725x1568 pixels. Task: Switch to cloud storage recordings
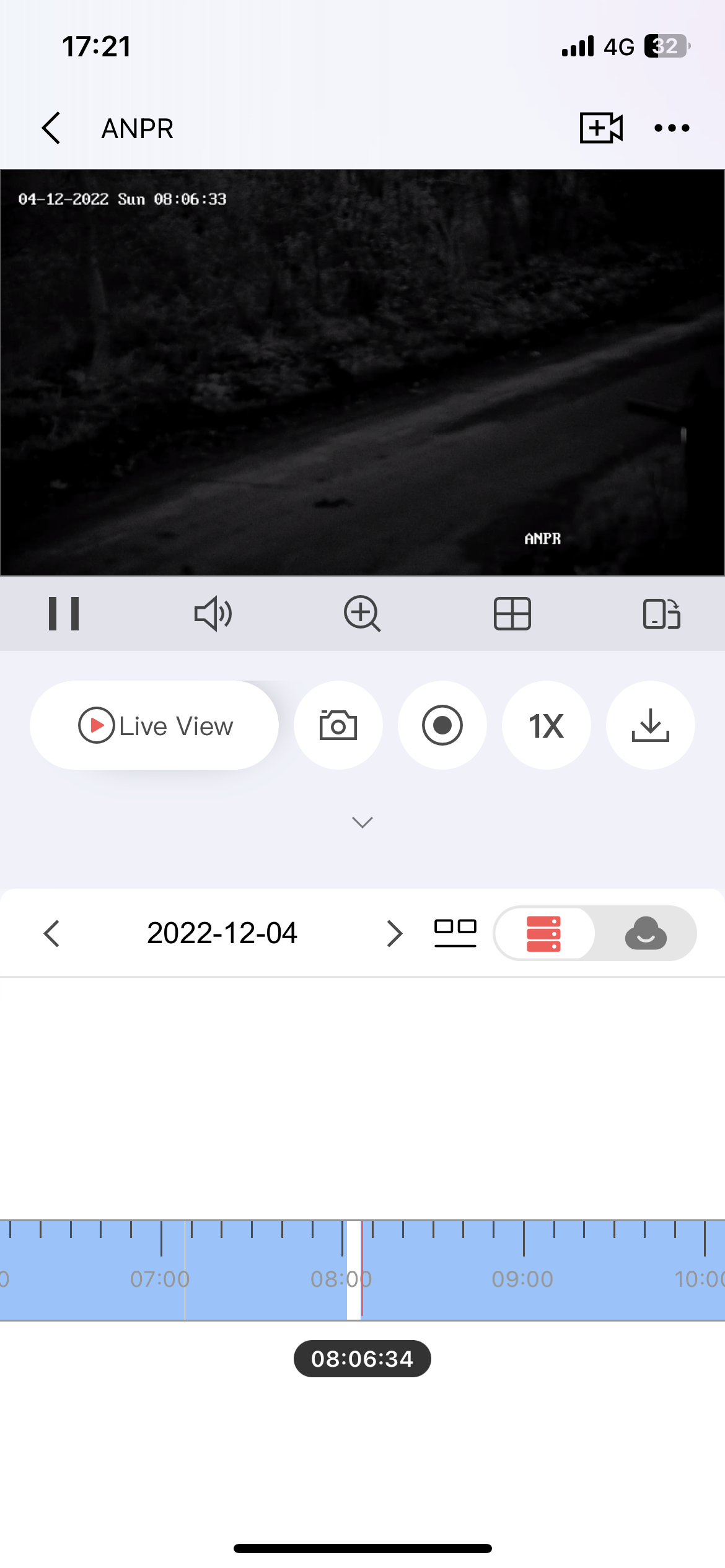pos(646,933)
